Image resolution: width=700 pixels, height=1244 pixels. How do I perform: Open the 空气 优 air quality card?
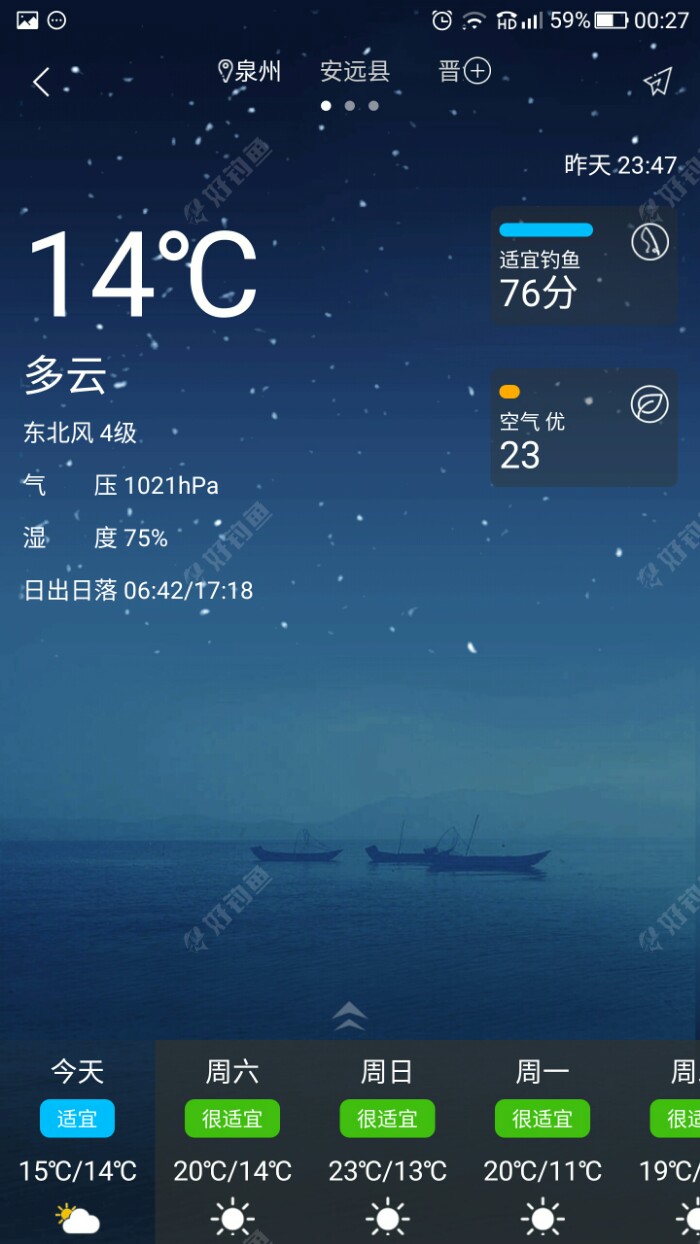point(583,427)
